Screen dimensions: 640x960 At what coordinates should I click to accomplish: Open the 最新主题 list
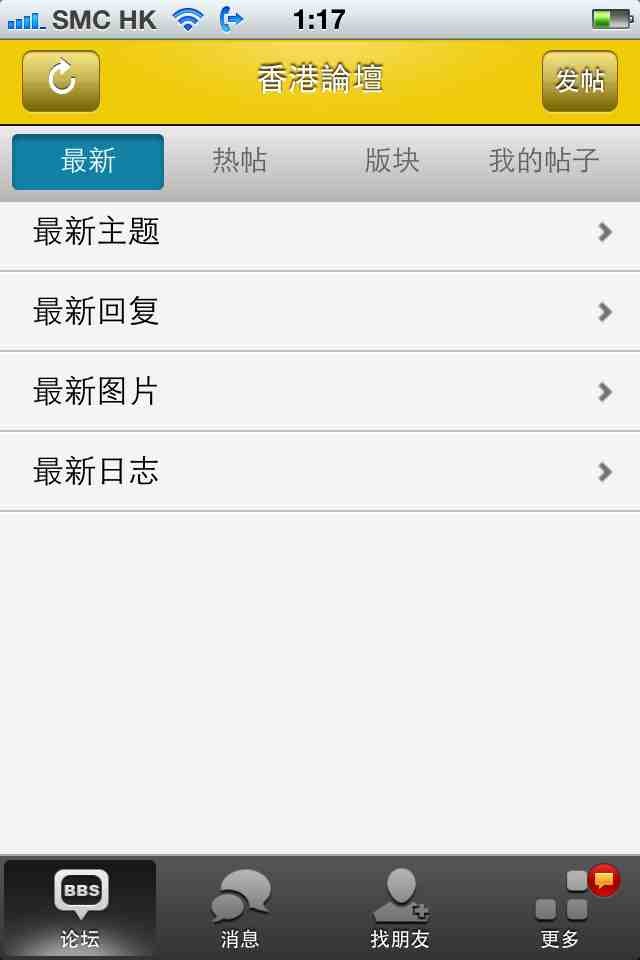320,233
